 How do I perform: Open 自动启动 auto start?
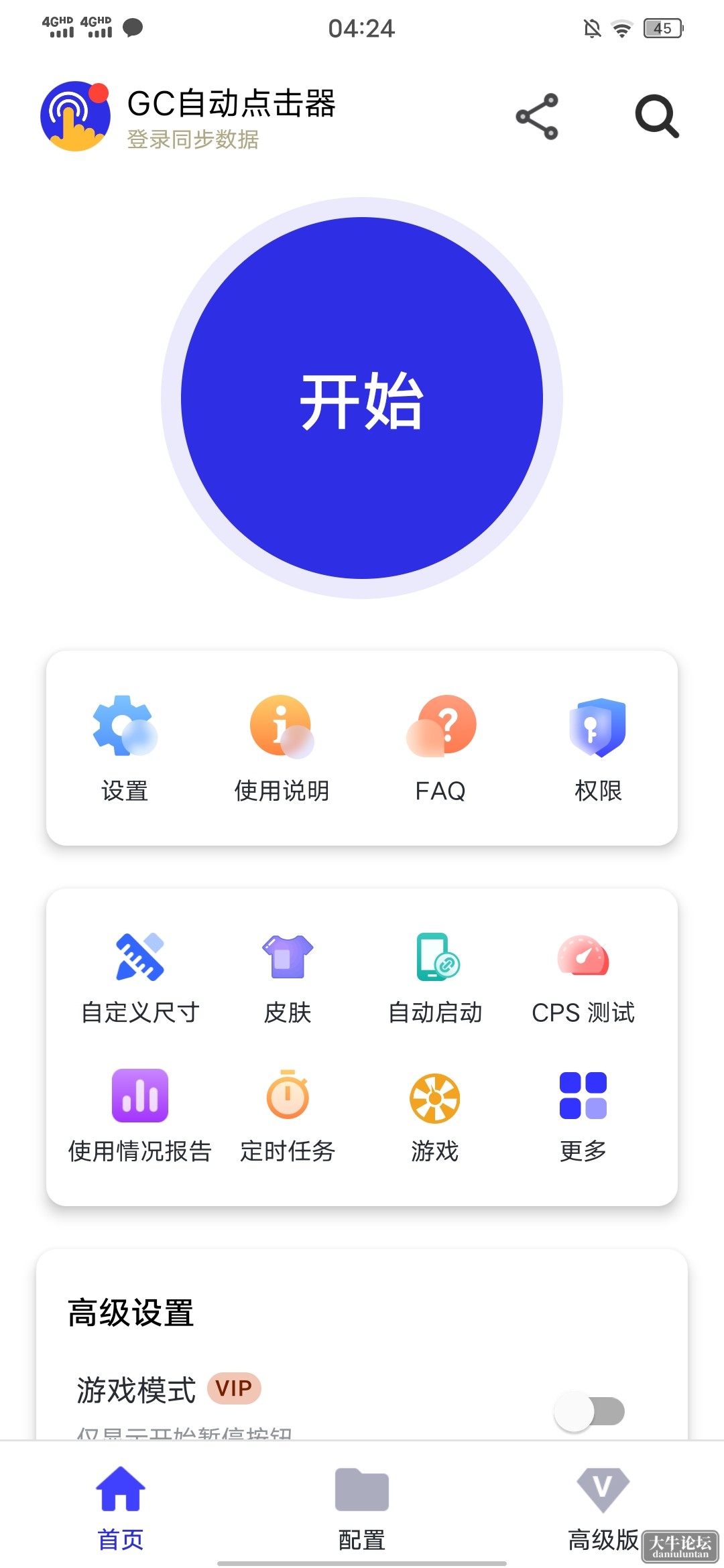(x=436, y=978)
